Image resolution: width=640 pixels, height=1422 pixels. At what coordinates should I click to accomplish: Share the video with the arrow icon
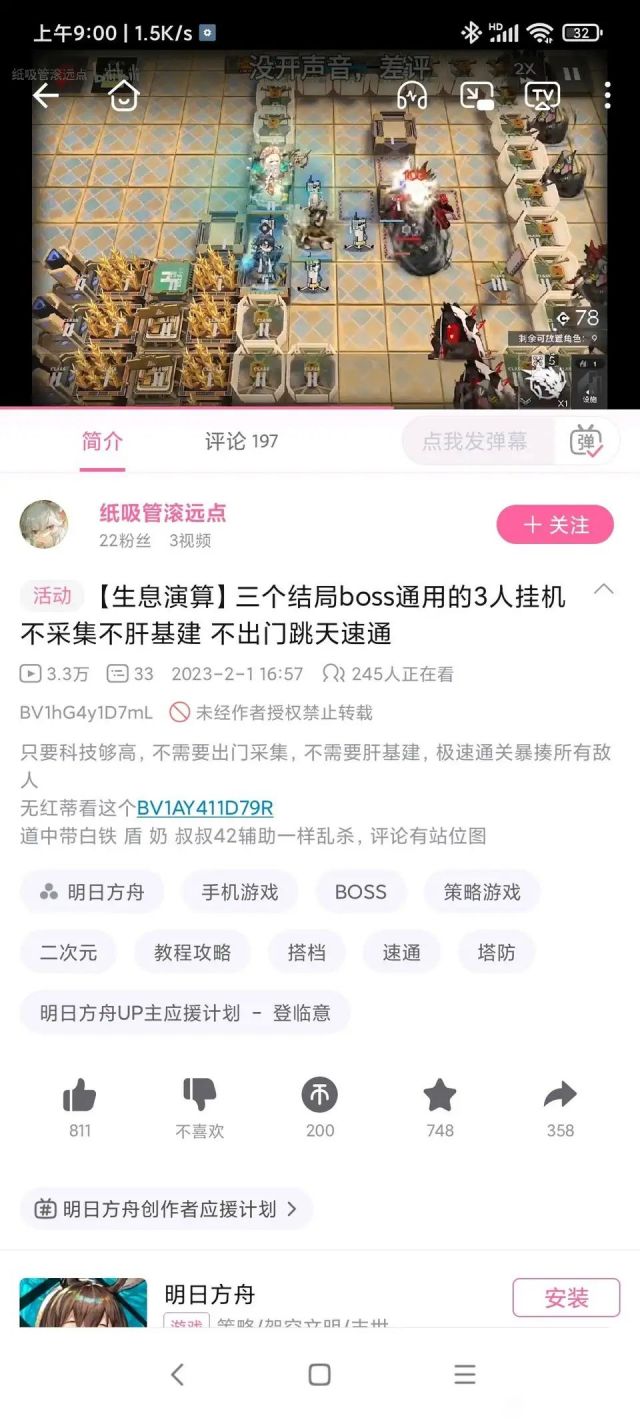tap(560, 1096)
